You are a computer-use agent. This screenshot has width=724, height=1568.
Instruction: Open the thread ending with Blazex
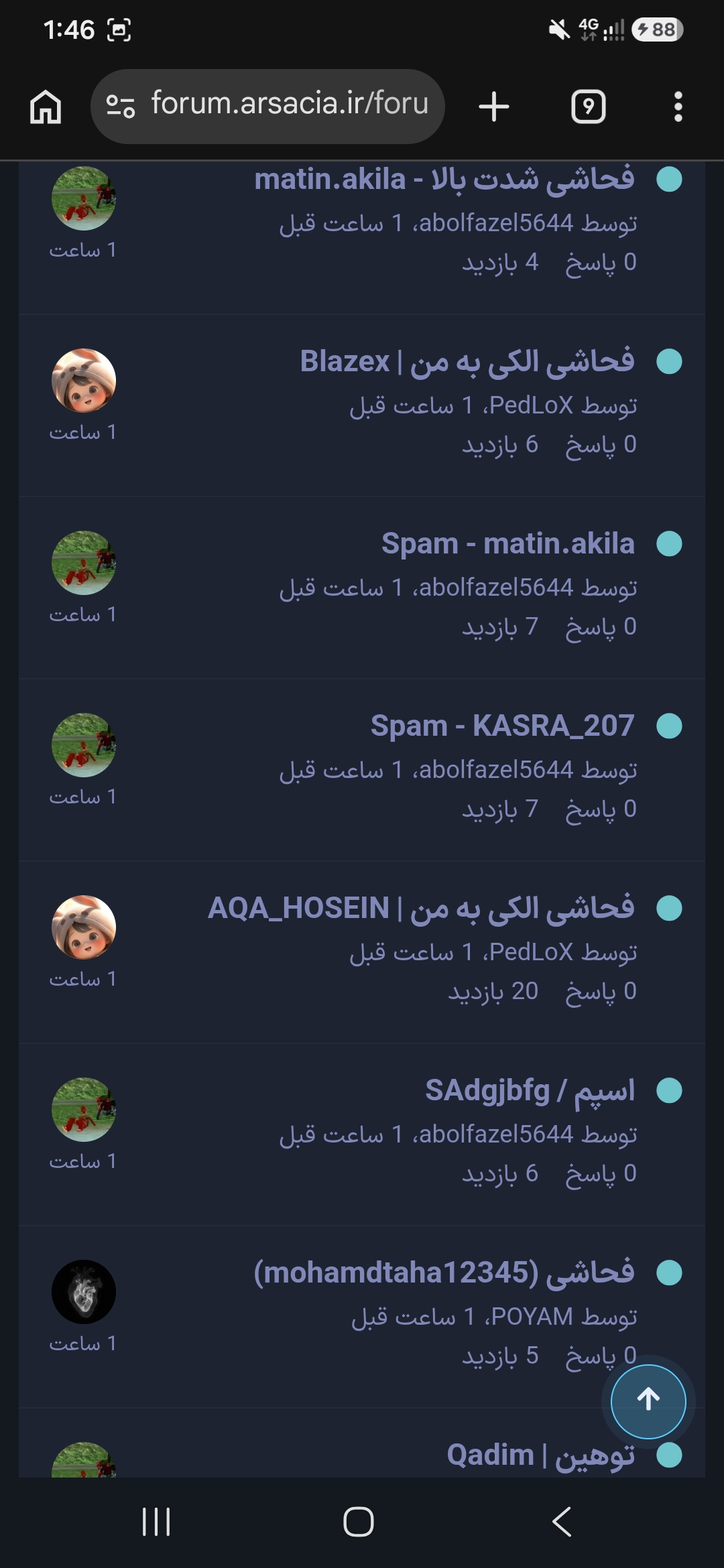pyautogui.click(x=467, y=361)
